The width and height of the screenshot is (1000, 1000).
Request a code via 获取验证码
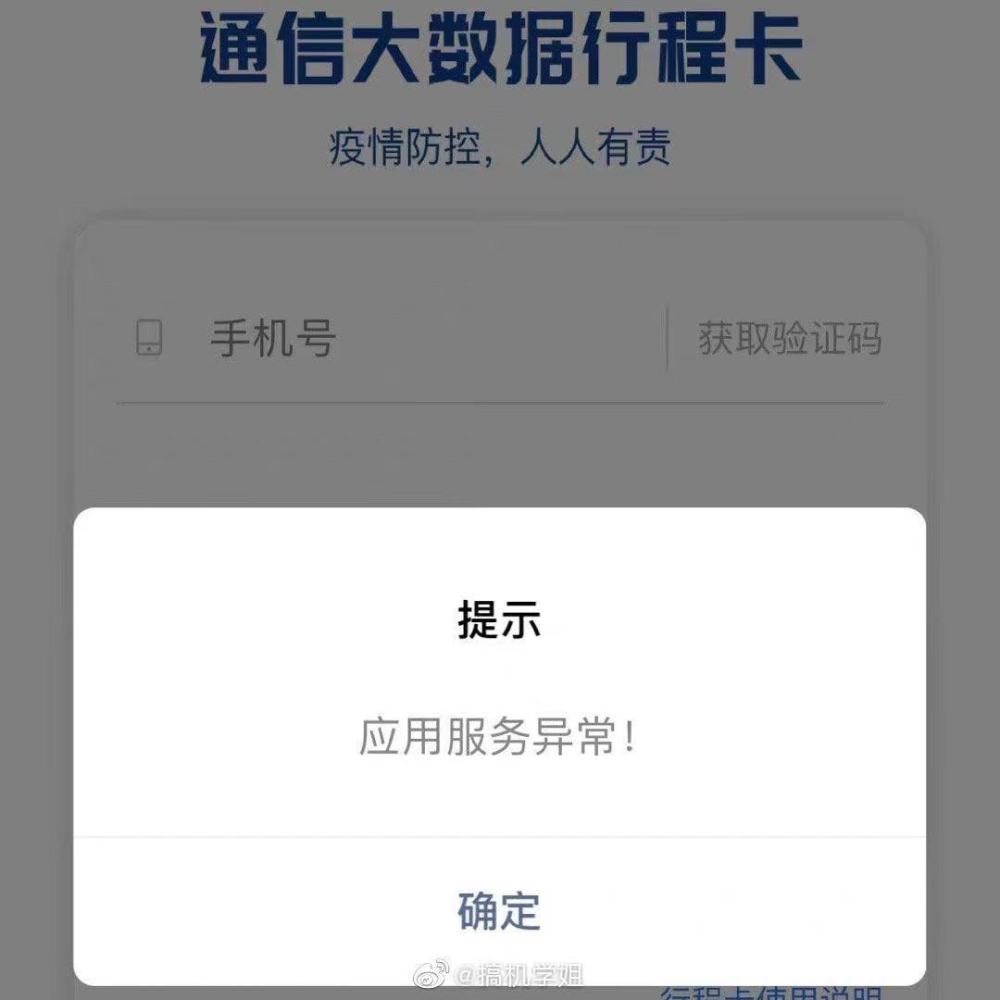790,338
